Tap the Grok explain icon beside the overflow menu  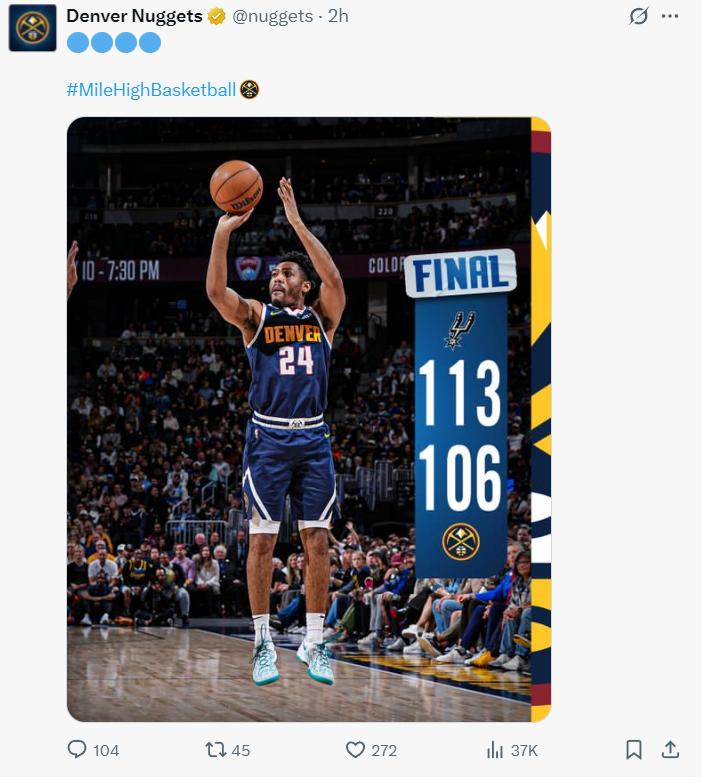coord(639,16)
